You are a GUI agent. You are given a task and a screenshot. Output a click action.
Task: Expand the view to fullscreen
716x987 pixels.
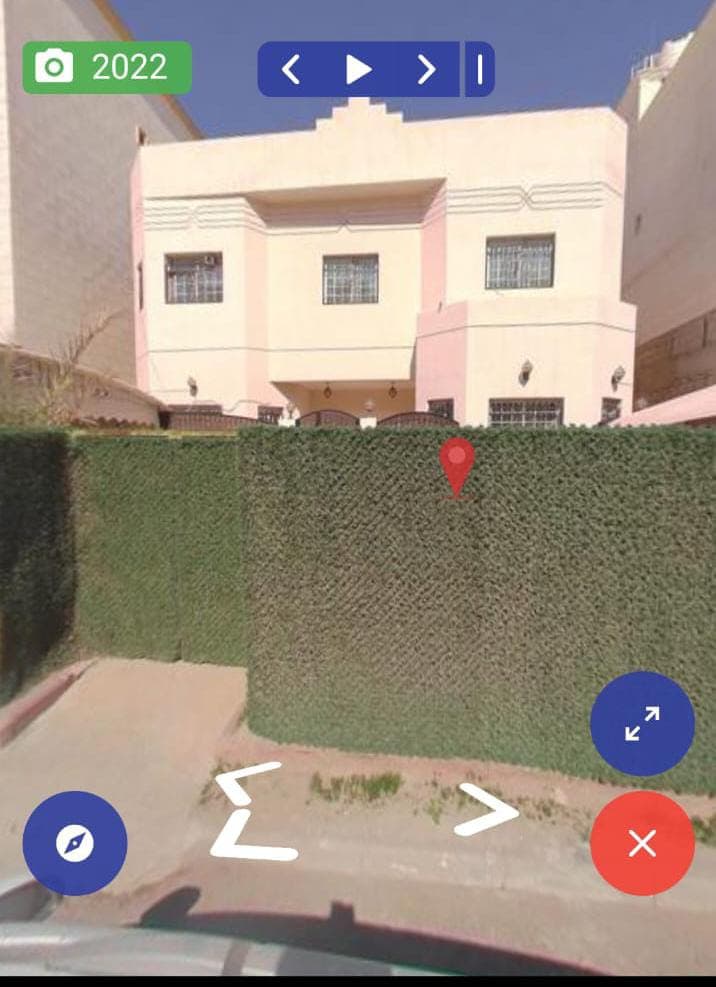[642, 723]
